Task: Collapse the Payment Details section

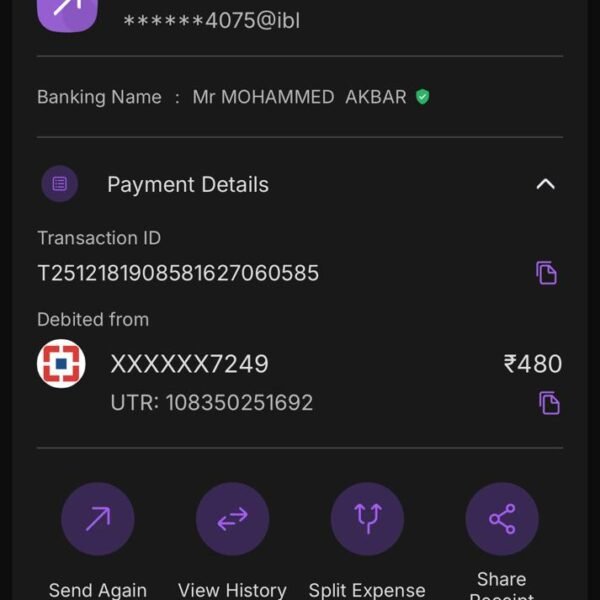Action: coord(545,184)
